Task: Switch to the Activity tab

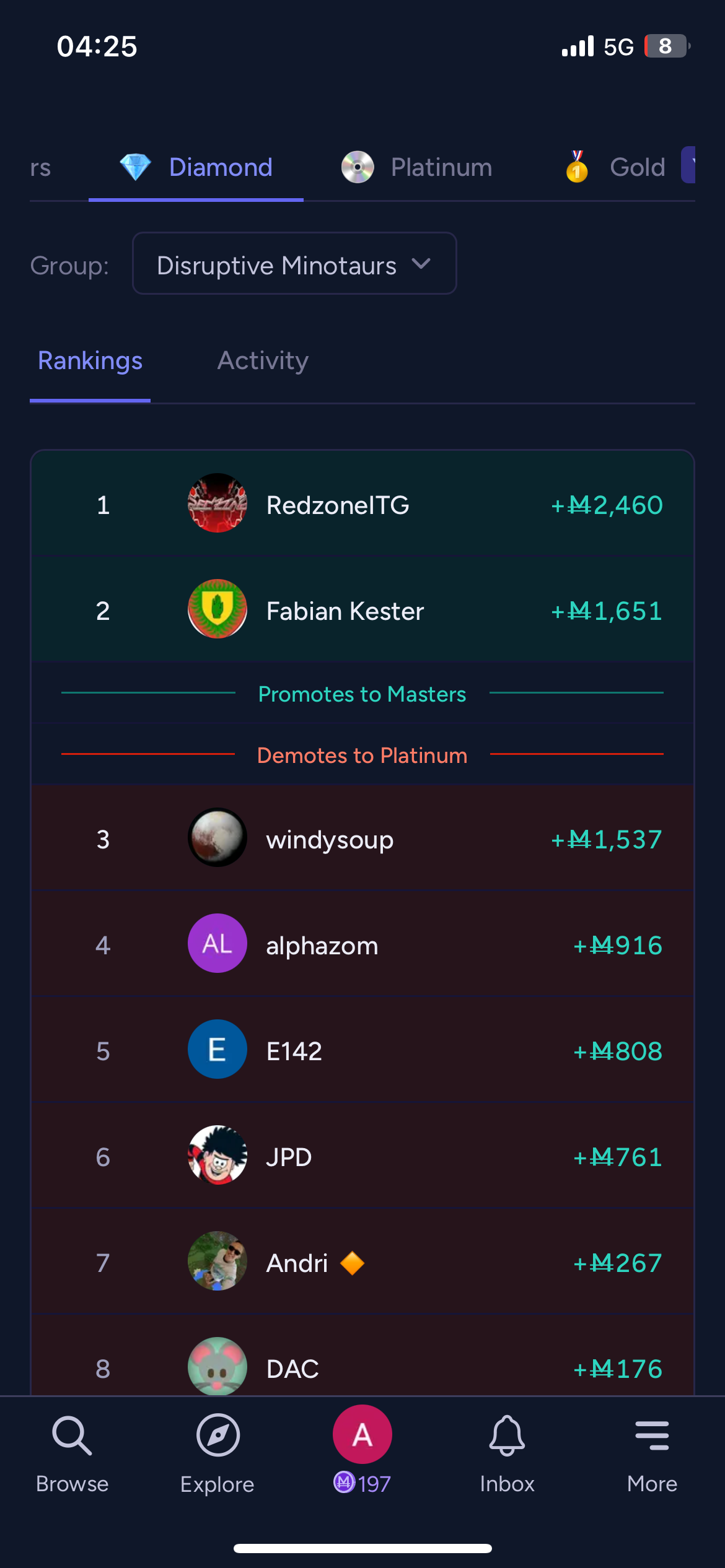Action: pos(263,361)
